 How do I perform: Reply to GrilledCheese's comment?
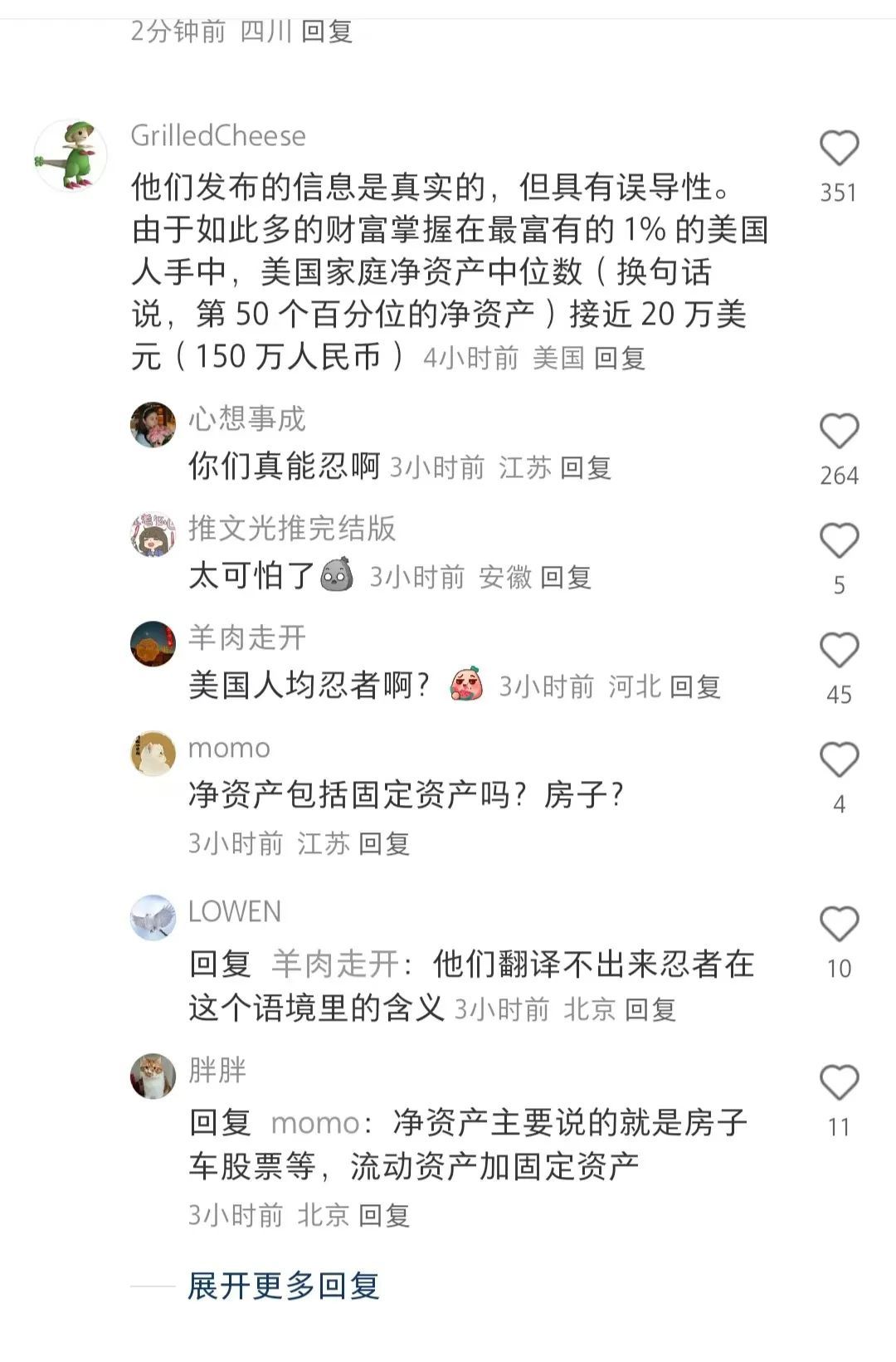coord(620,359)
